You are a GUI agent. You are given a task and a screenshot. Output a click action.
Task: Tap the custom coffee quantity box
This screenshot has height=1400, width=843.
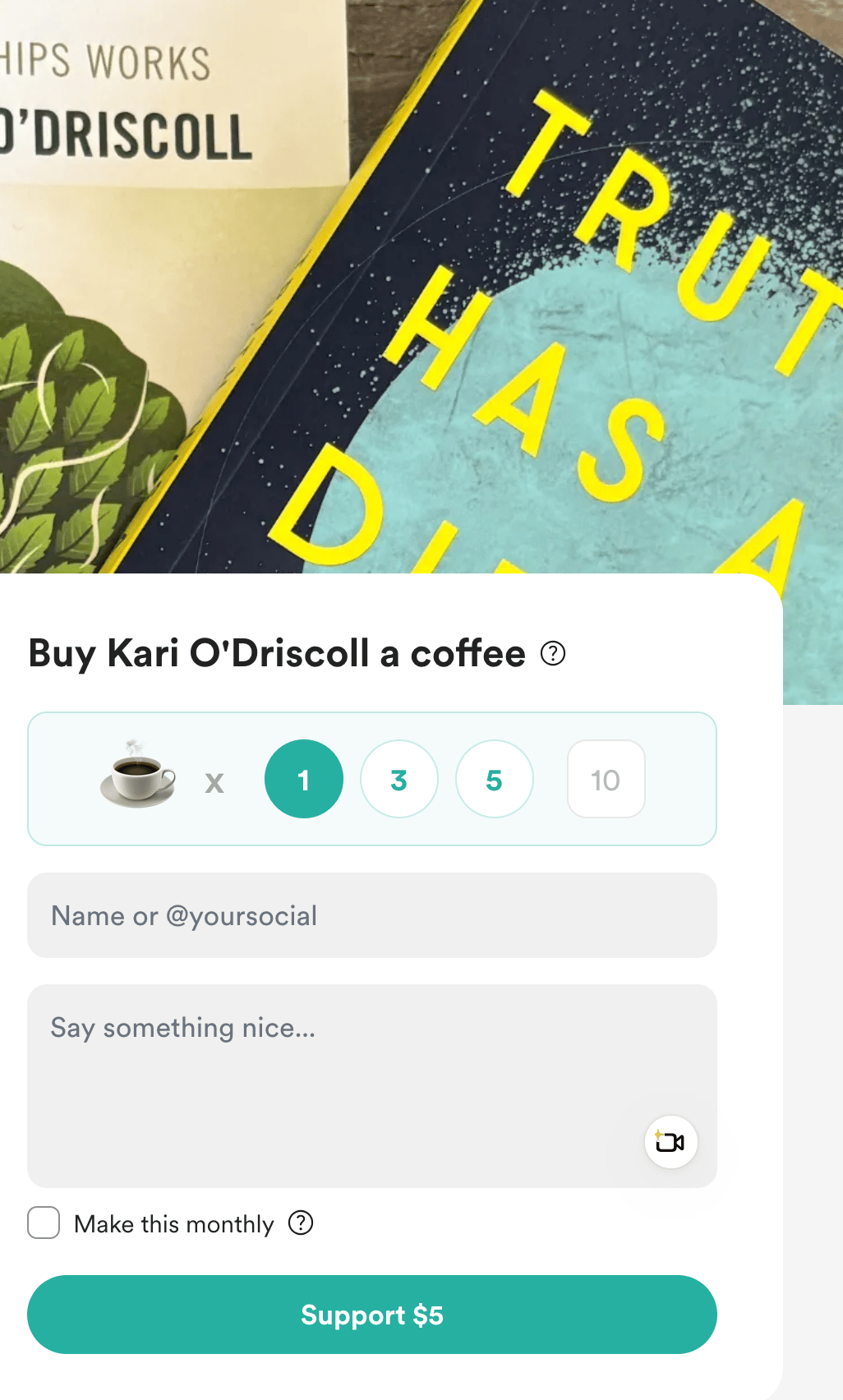[606, 779]
